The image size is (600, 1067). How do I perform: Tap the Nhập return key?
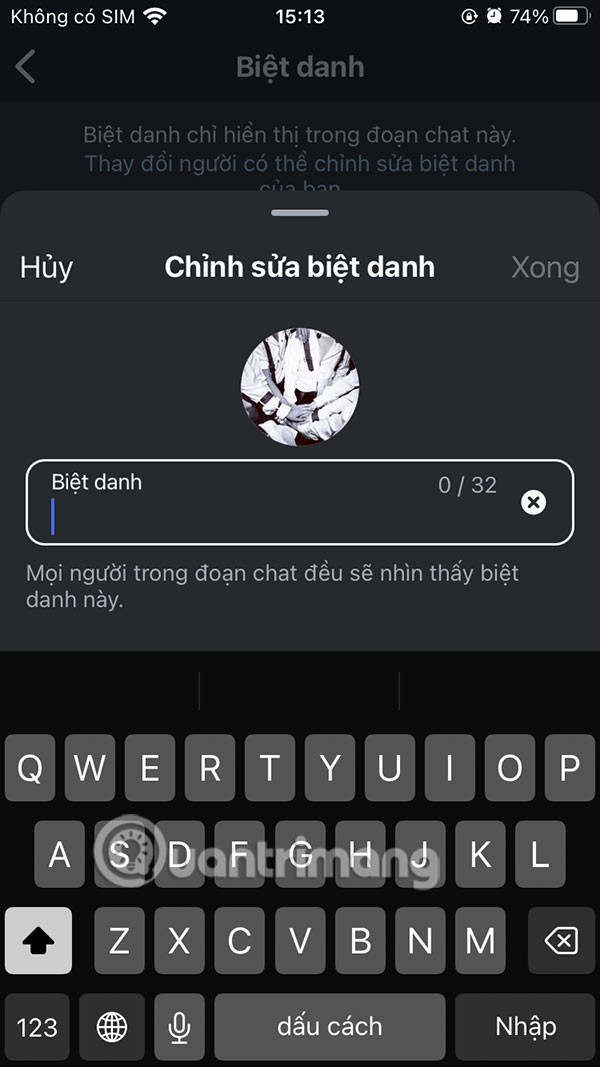coord(525,1027)
